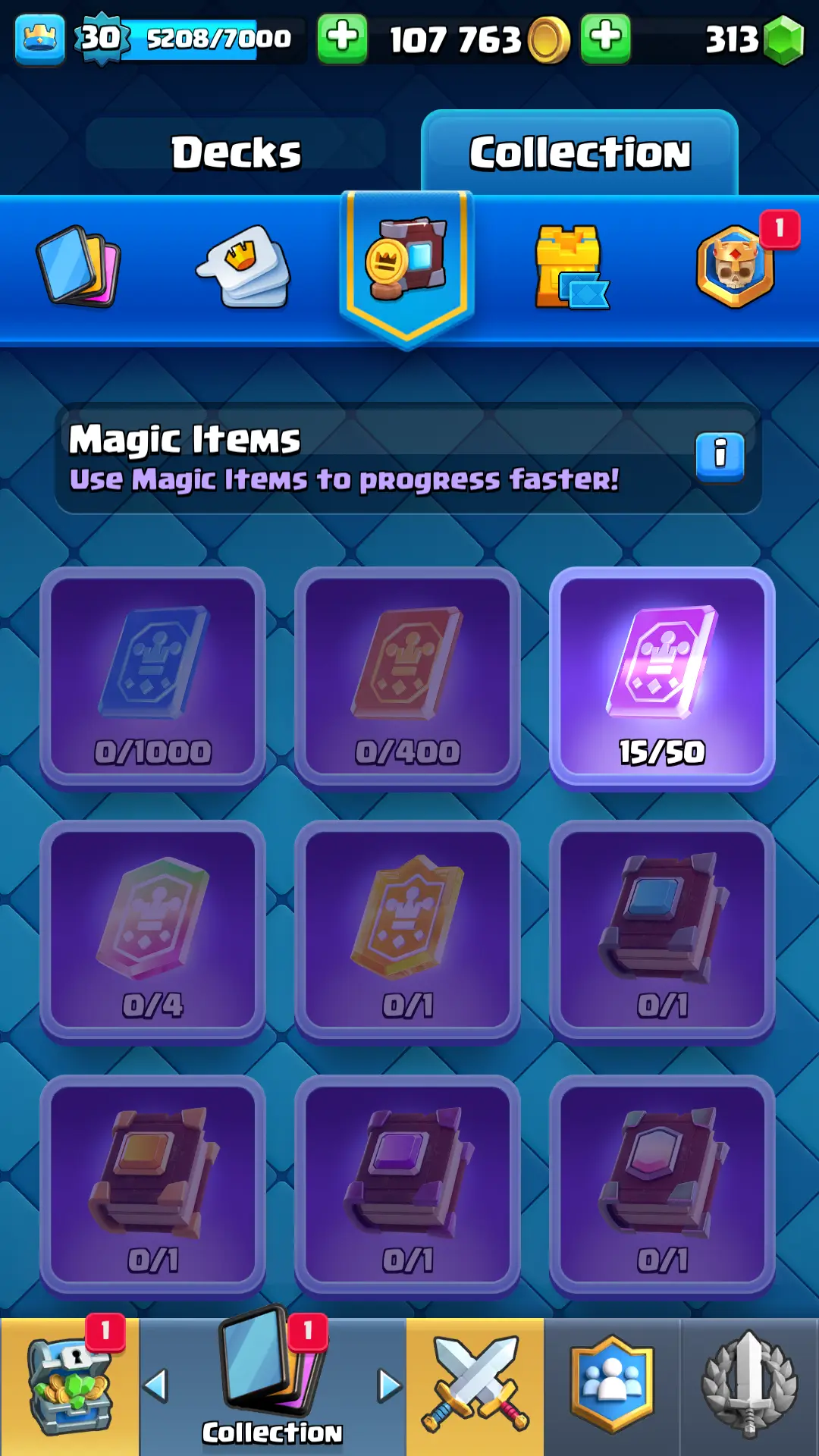Open the player profile crown icon
This screenshot has width=819, height=1456.
(x=39, y=38)
